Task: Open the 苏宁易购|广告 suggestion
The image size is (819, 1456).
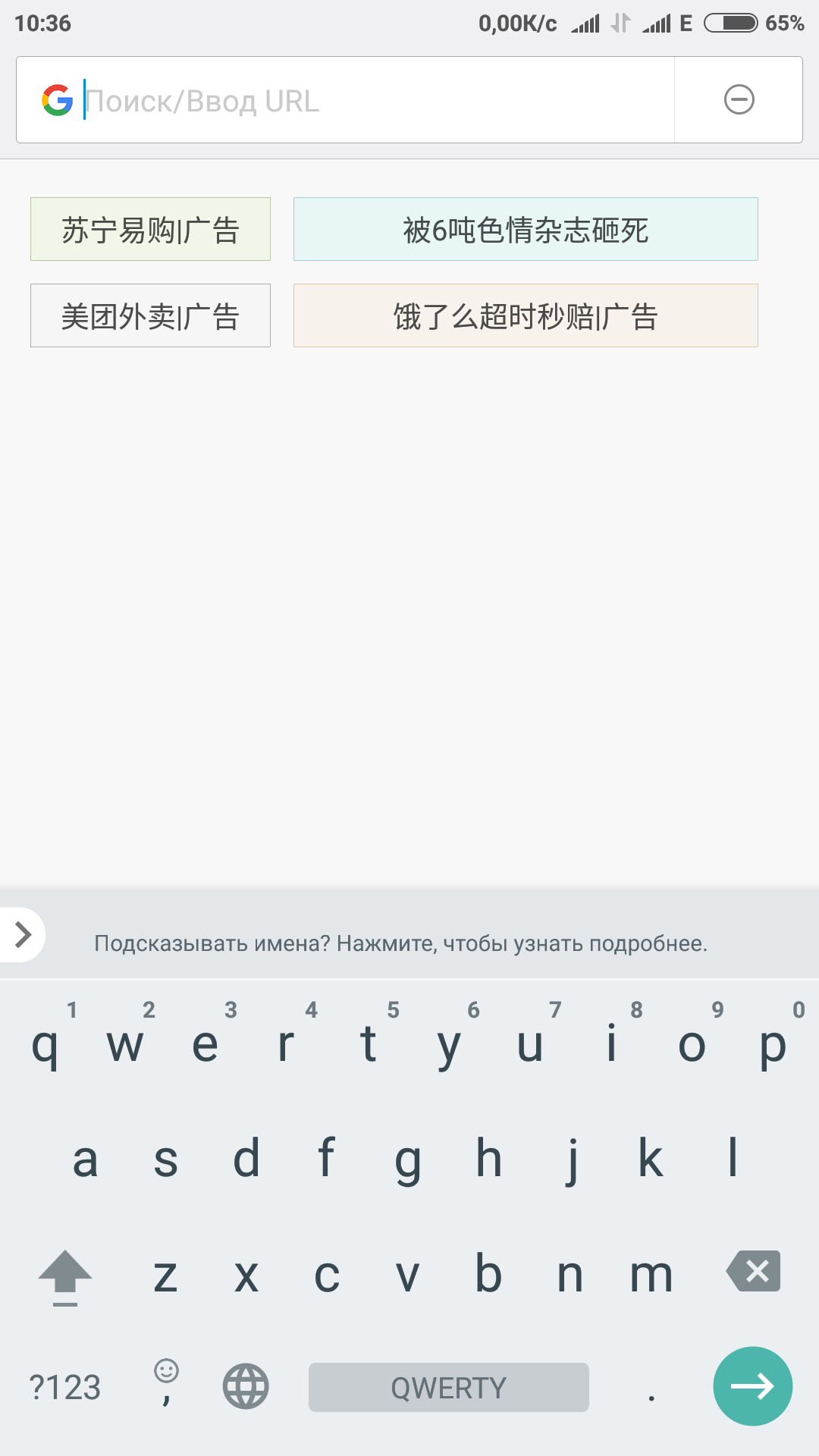Action: 150,229
